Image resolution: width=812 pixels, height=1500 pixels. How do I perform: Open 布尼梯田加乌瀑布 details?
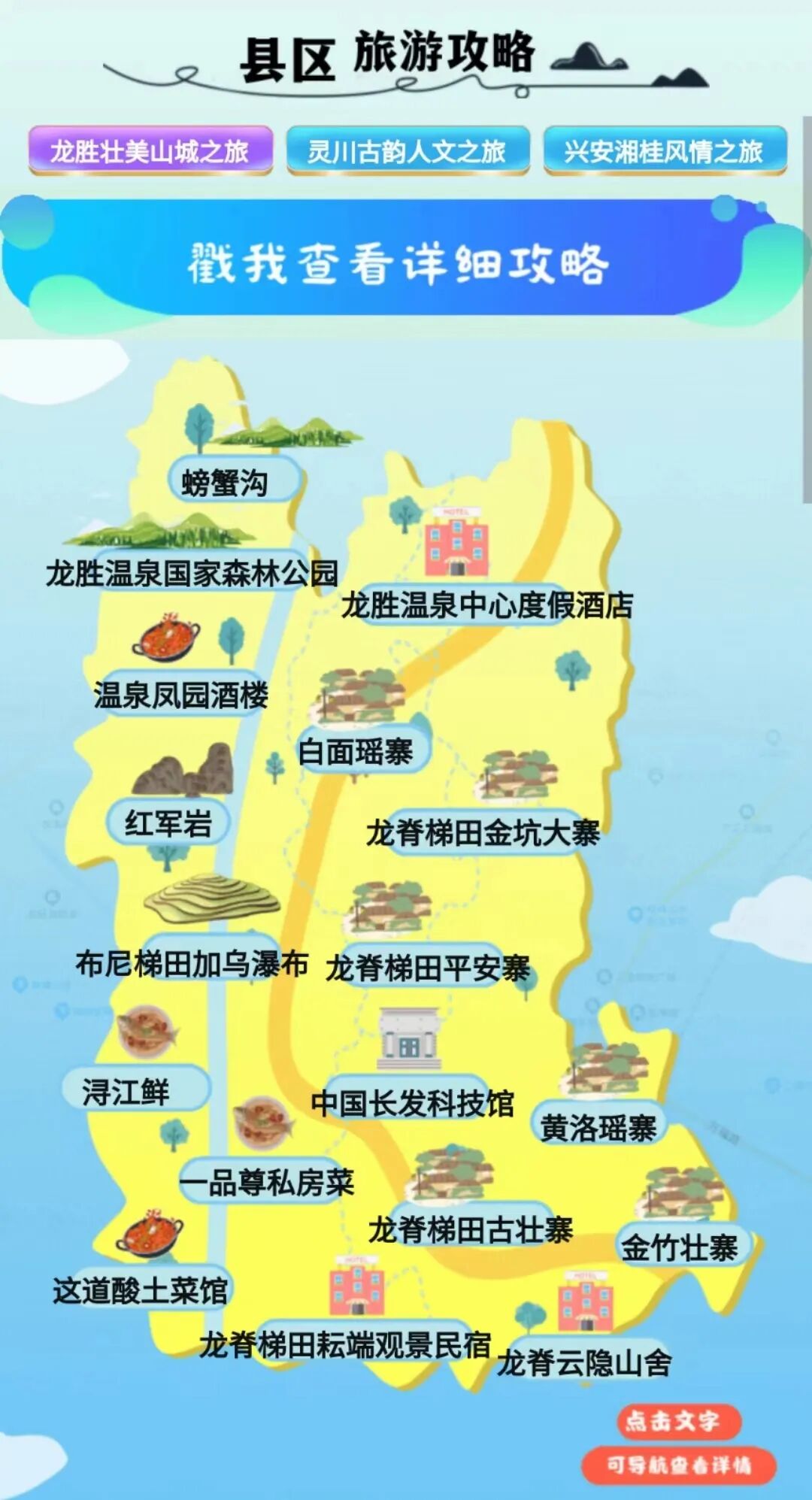coord(192,963)
